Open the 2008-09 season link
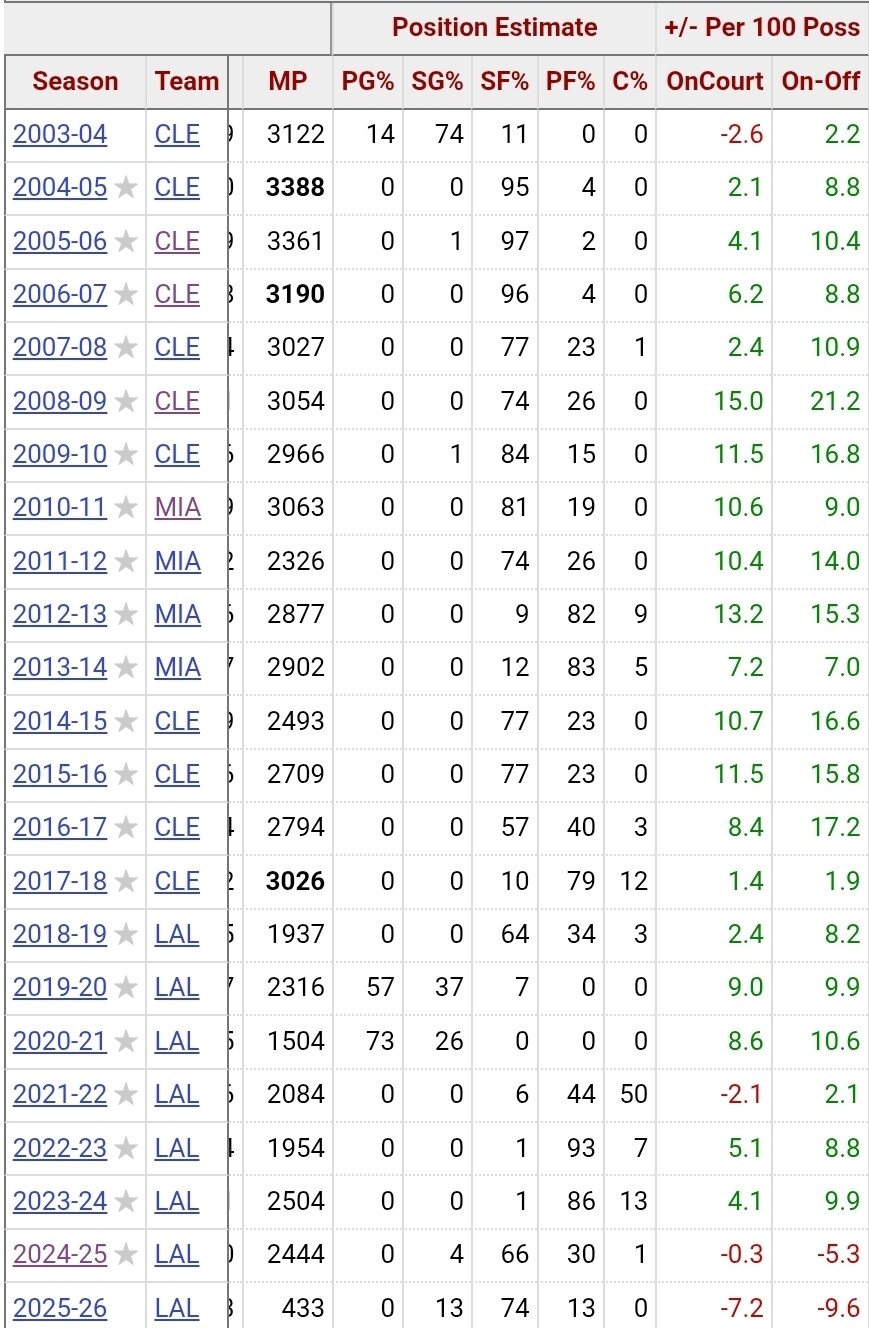The width and height of the screenshot is (869, 1328). [x=60, y=401]
